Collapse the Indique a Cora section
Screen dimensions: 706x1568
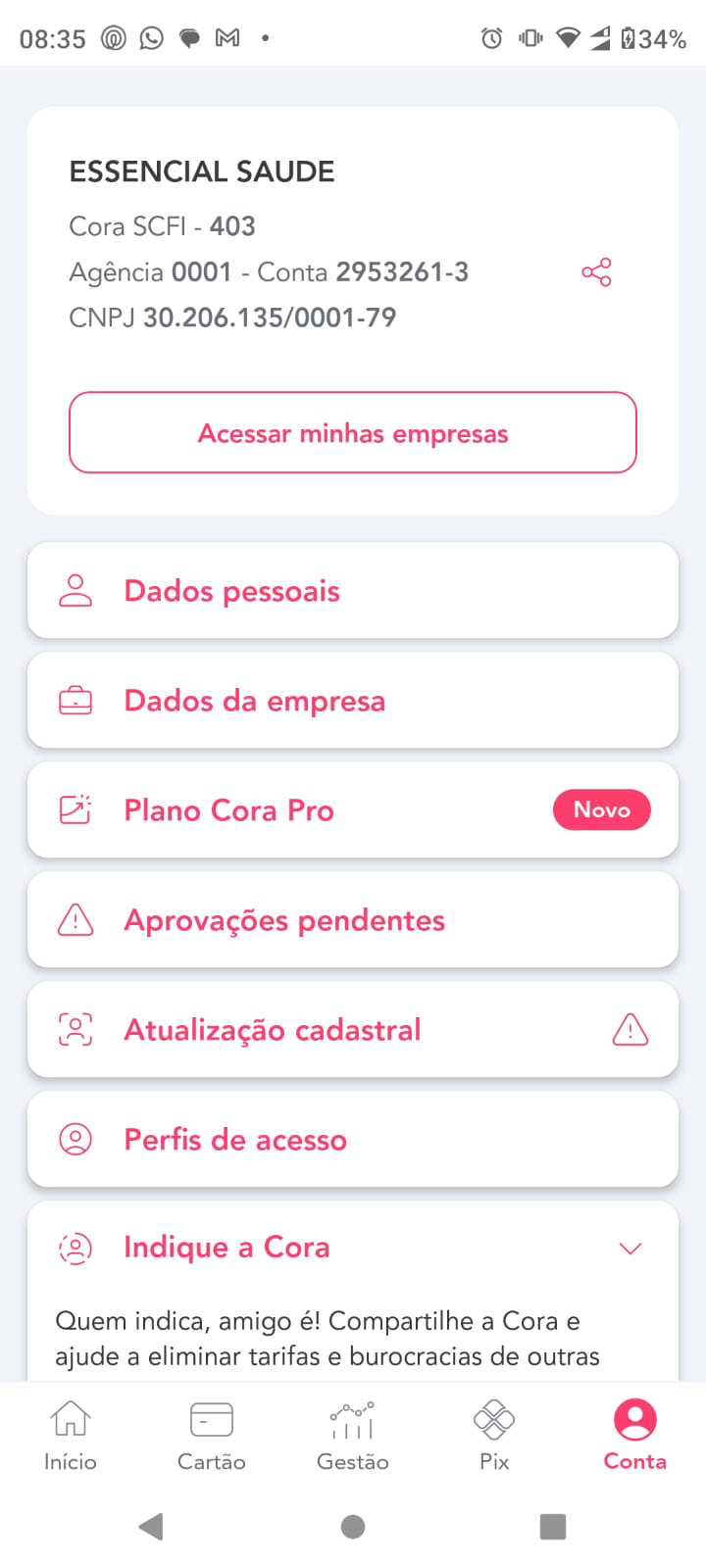click(x=630, y=1248)
